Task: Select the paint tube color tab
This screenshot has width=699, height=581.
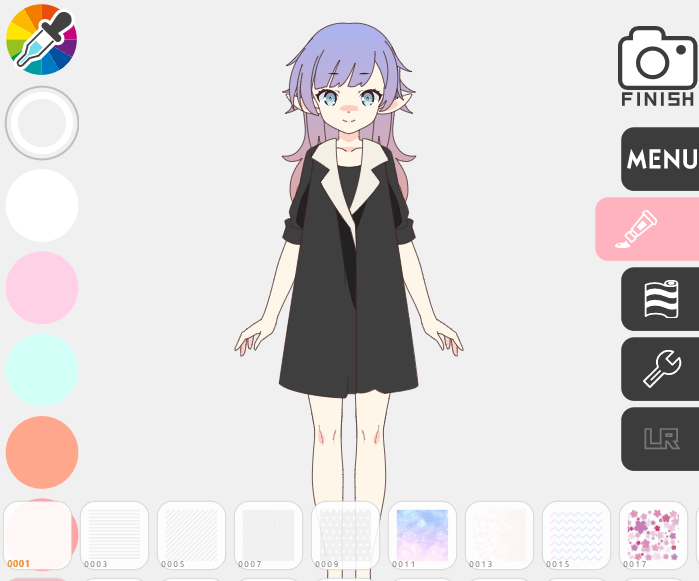Action: tap(647, 229)
